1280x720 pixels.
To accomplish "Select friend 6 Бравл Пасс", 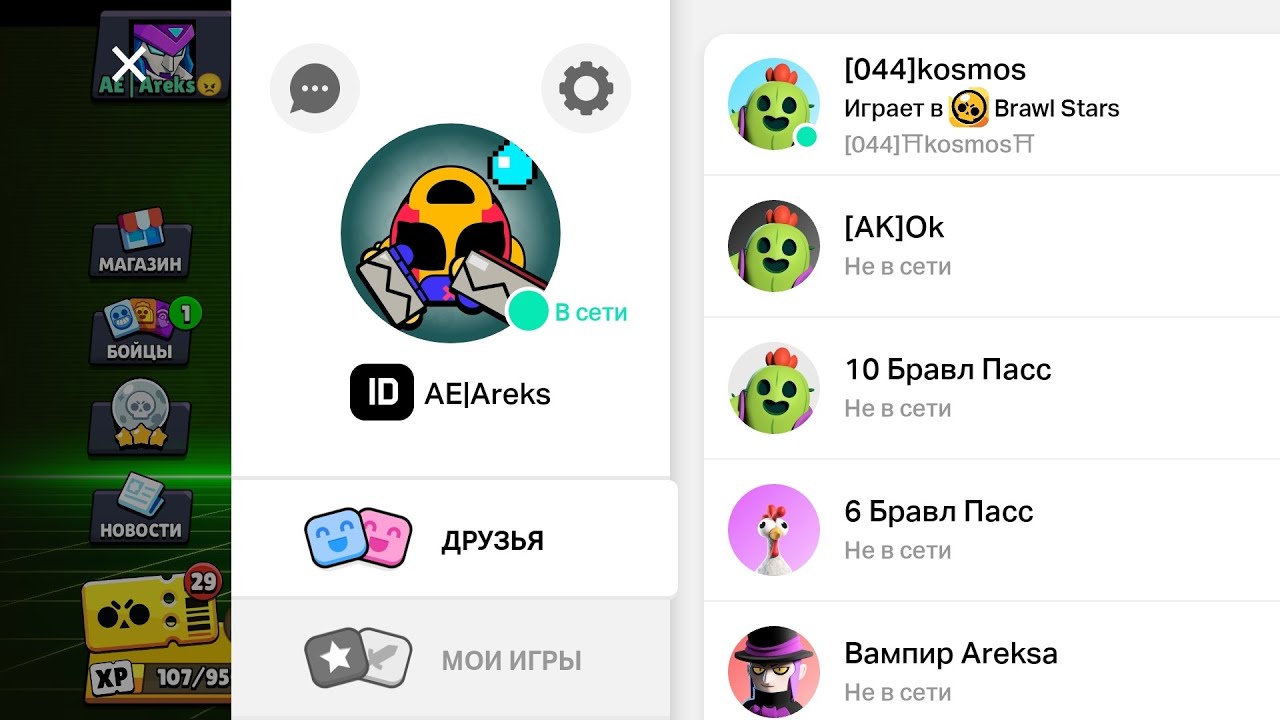I will click(x=990, y=529).
